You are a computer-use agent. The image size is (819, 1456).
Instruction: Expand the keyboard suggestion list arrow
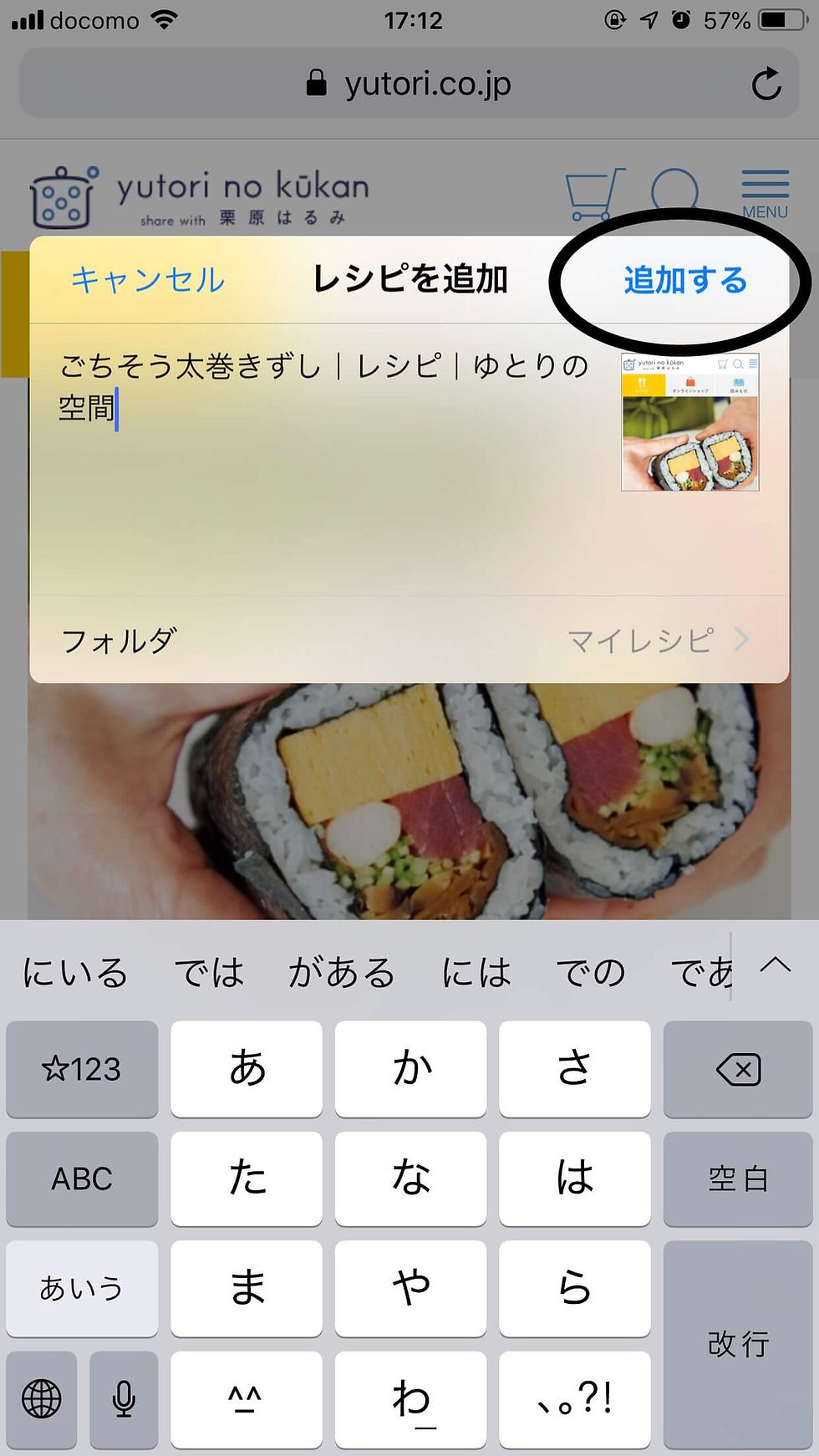[x=775, y=966]
